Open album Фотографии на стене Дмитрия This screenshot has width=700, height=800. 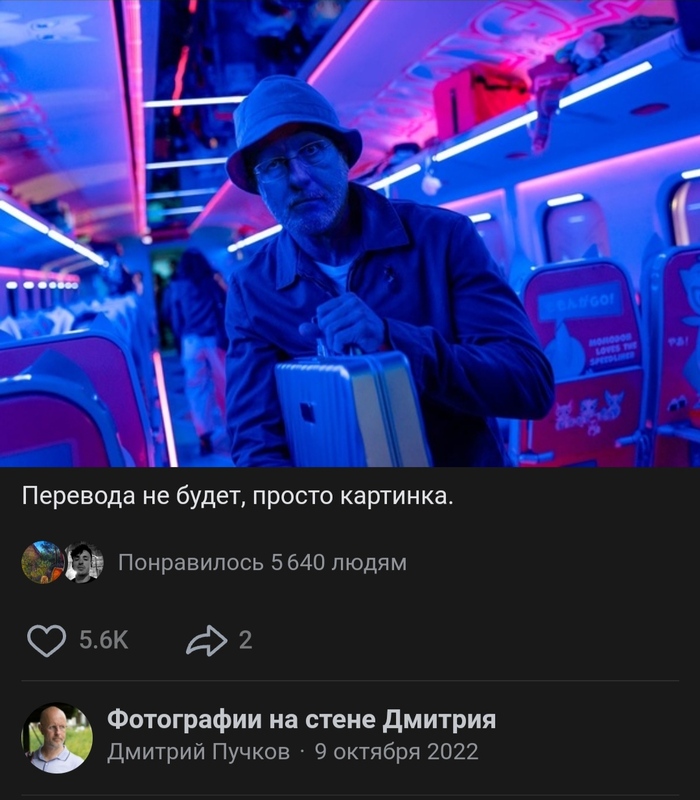(301, 719)
